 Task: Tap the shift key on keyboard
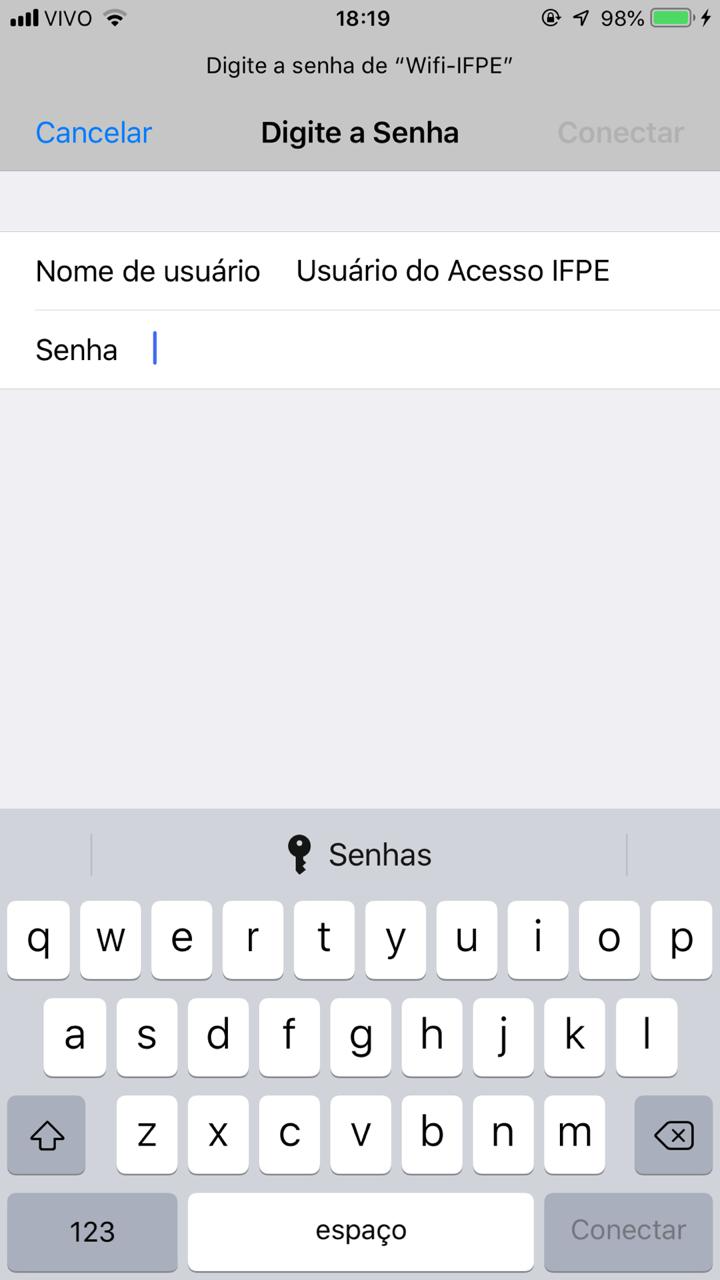(x=46, y=1135)
